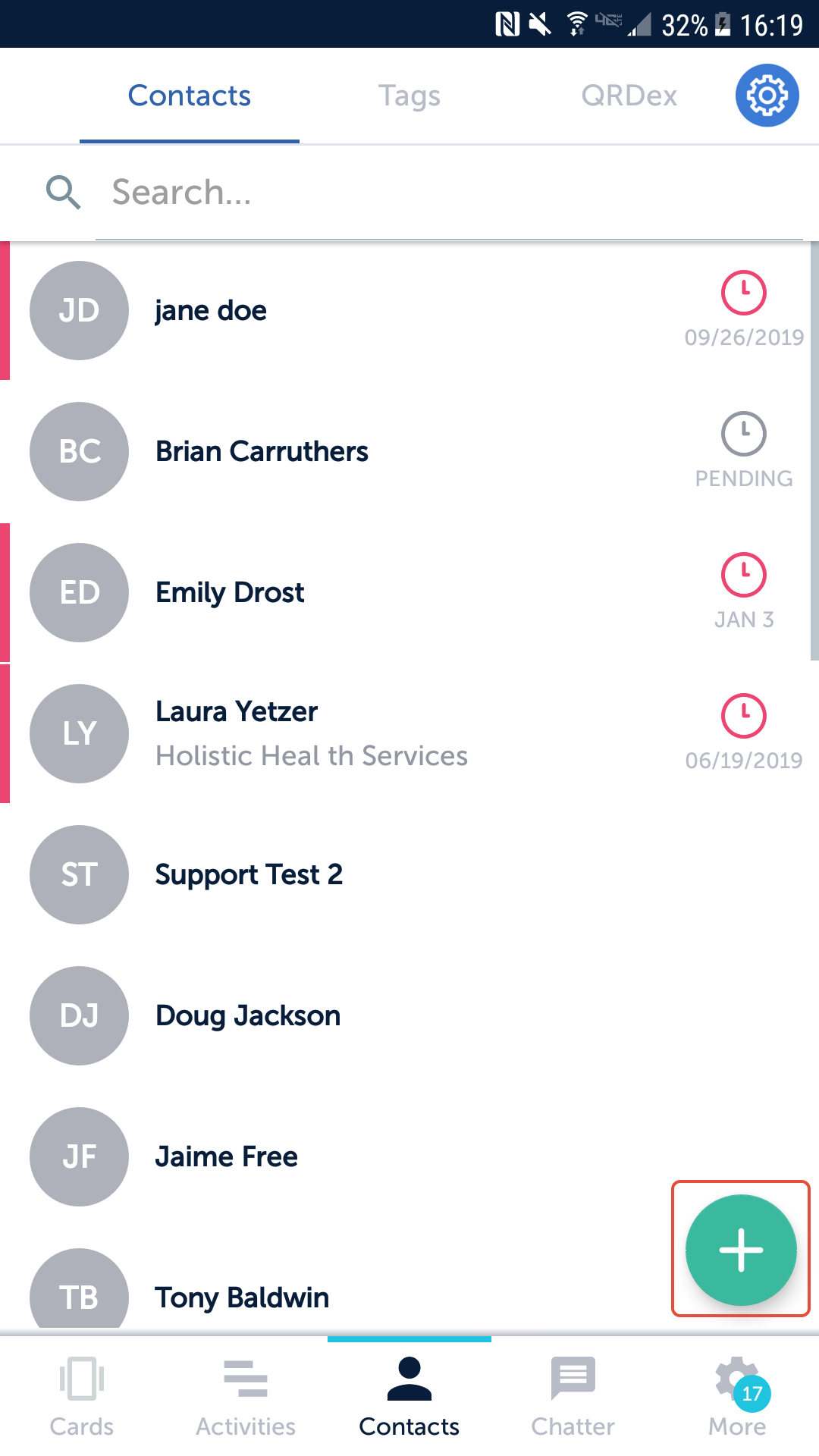Open Jaime Free's contact
This screenshot has width=819, height=1456.
click(226, 1157)
